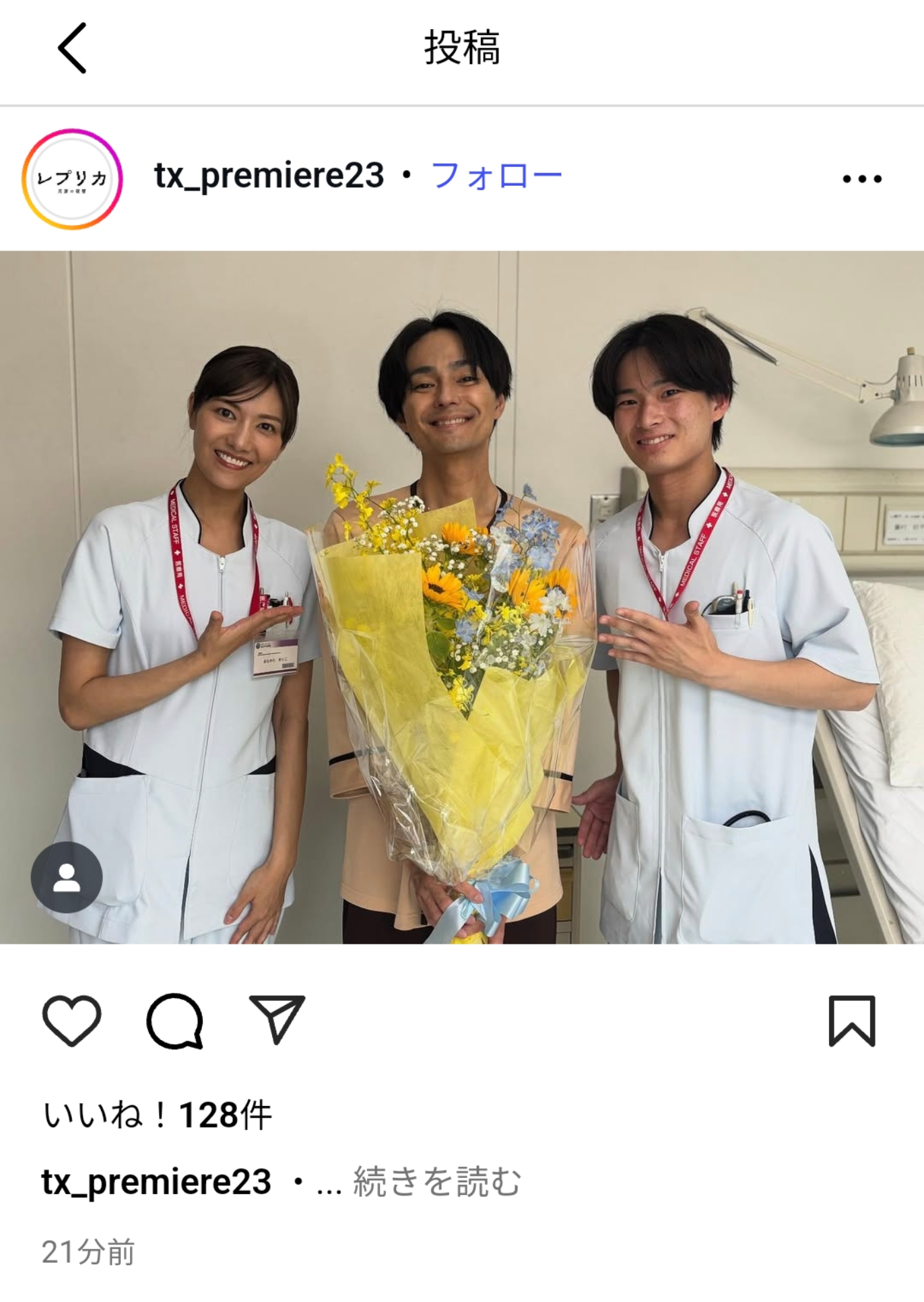
Task: Share this post via the paper plane
Action: tap(277, 1020)
